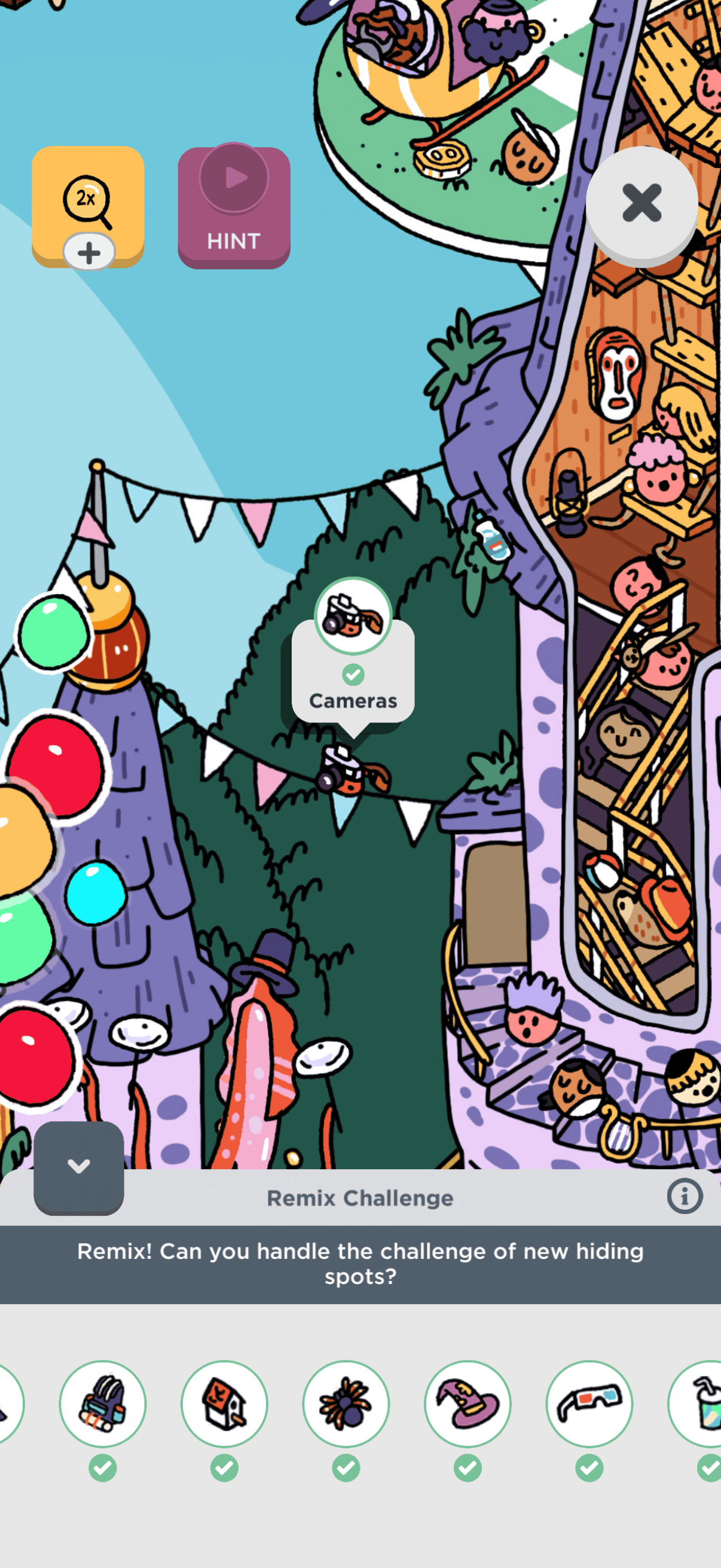Select the 3D glasses item in the list
This screenshot has height=1568, width=721.
[x=589, y=1403]
